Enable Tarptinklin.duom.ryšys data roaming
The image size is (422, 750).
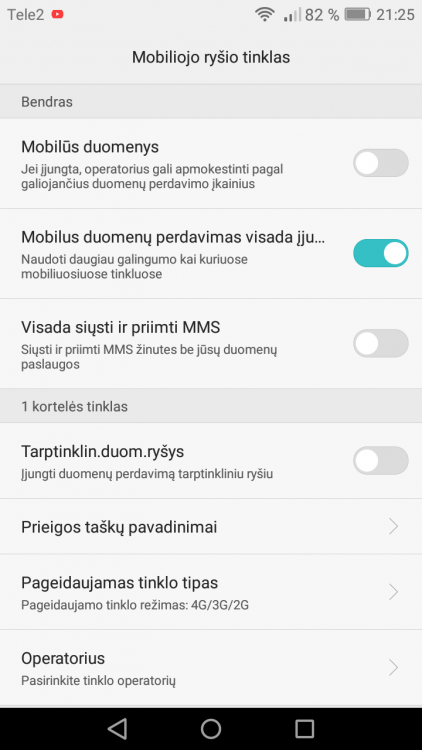[x=380, y=461]
